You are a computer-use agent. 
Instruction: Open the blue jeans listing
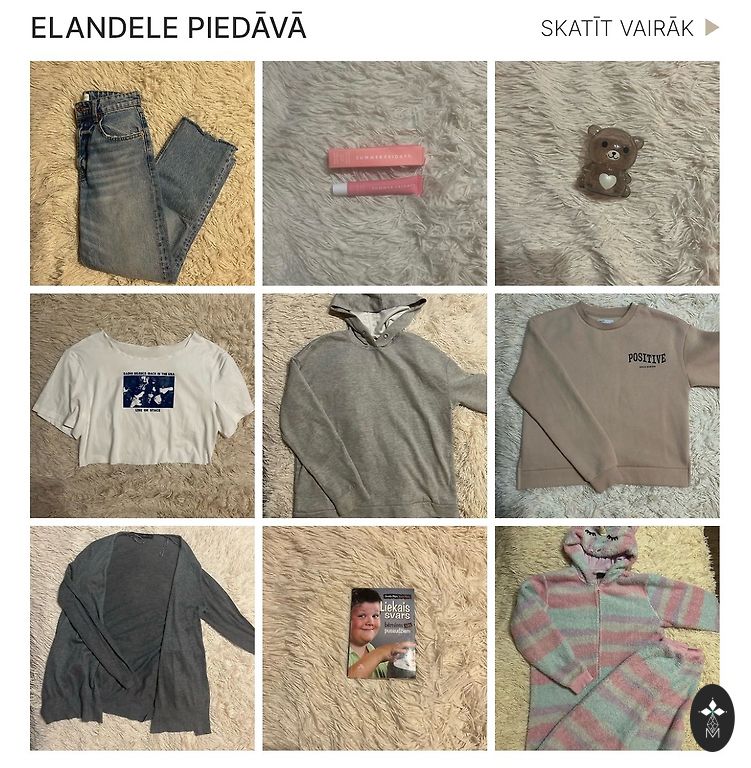click(142, 174)
